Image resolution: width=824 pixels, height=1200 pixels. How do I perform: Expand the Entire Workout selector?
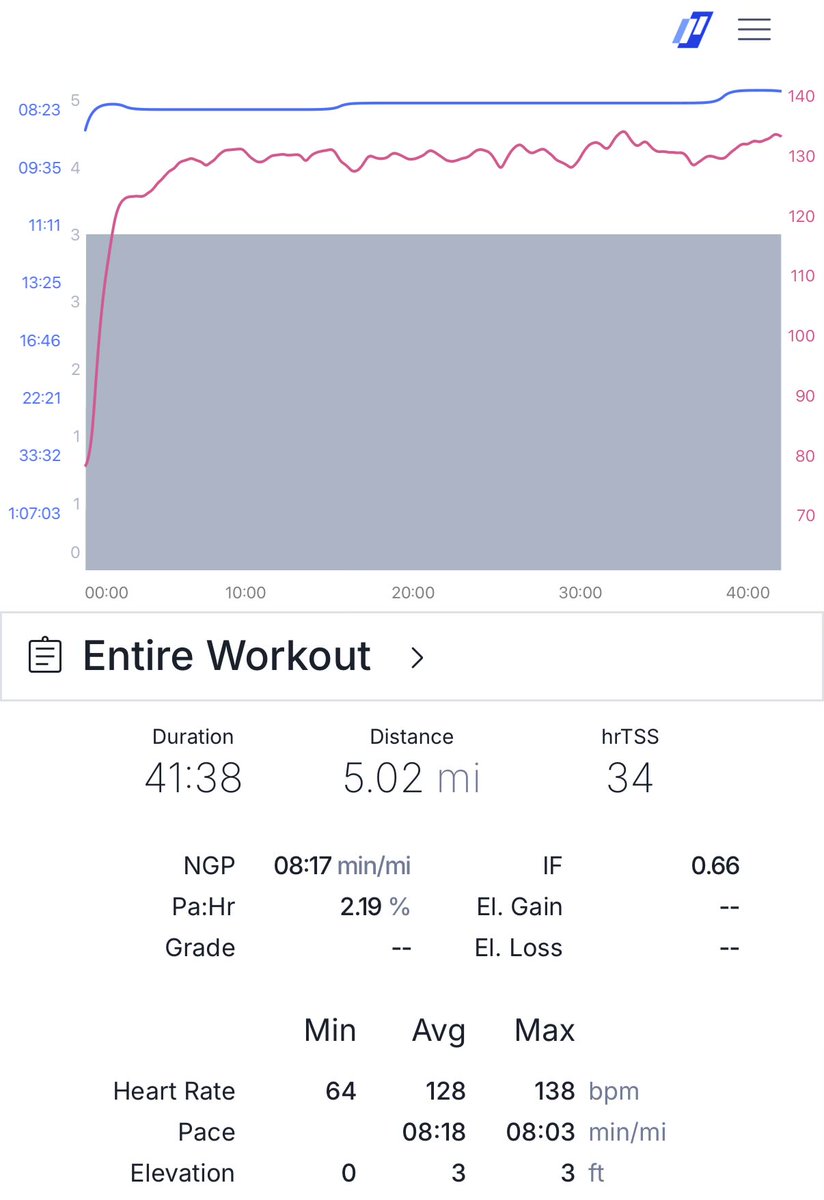pyautogui.click(x=418, y=657)
